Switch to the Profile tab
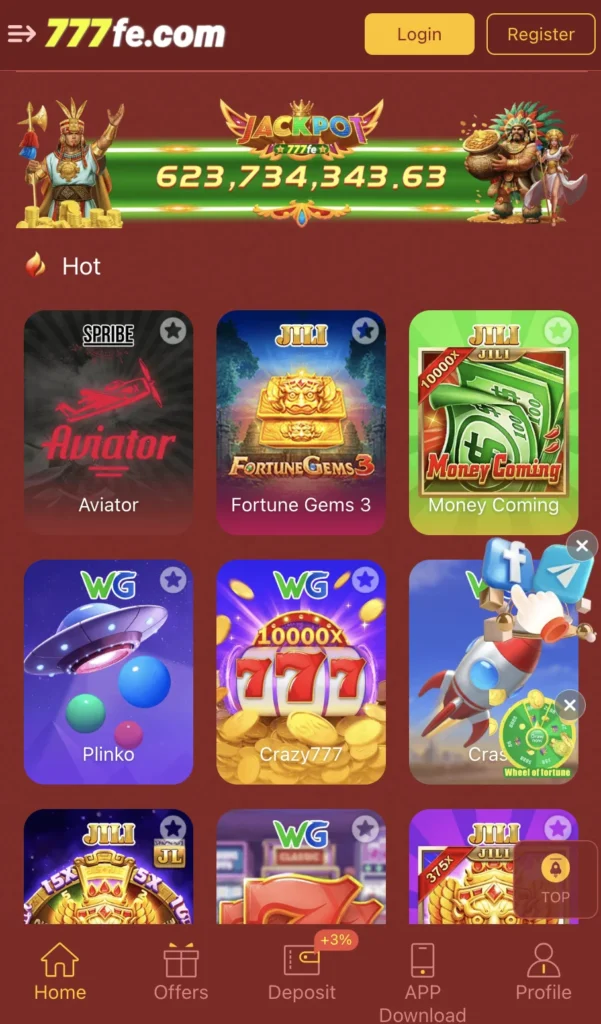The image size is (601, 1024). 543,973
